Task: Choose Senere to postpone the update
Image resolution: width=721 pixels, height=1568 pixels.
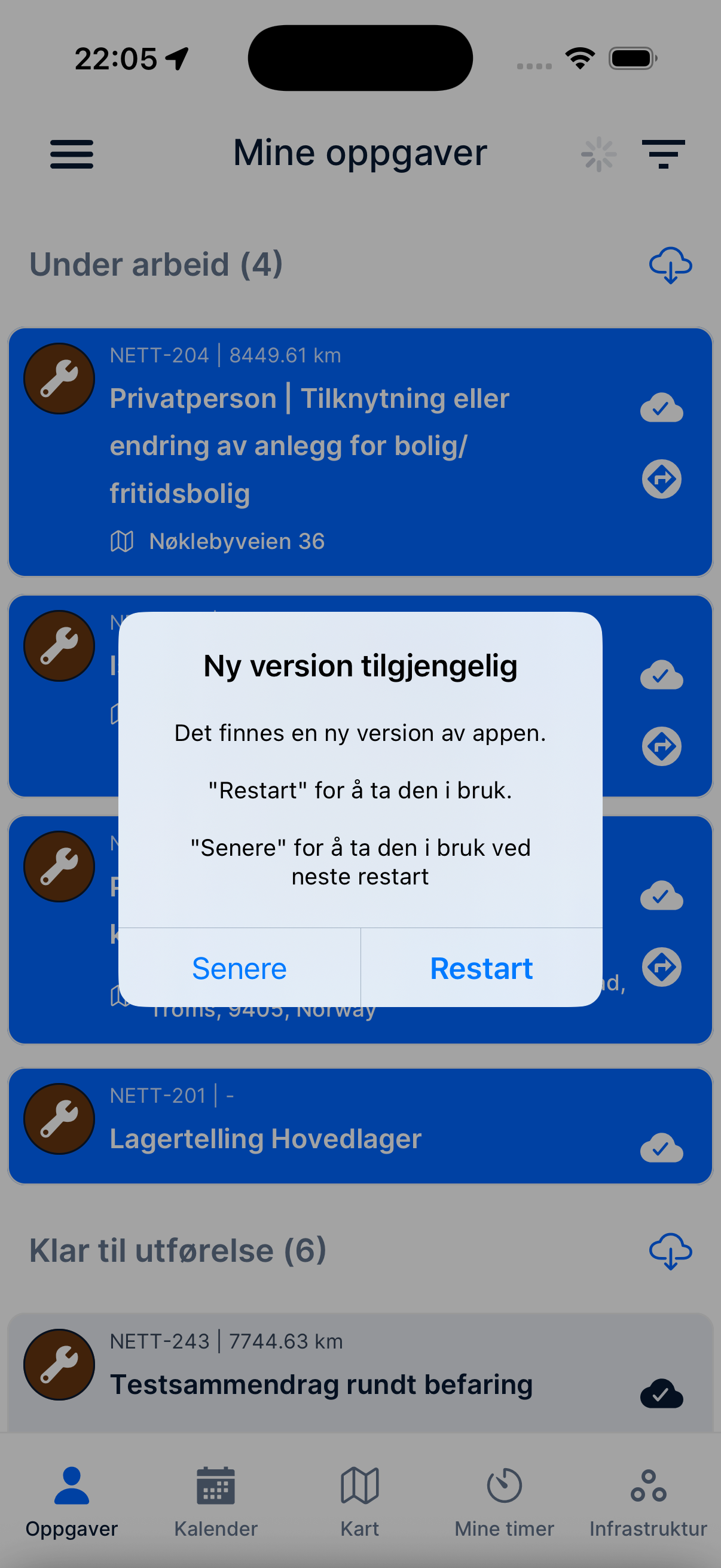Action: pyautogui.click(x=239, y=968)
